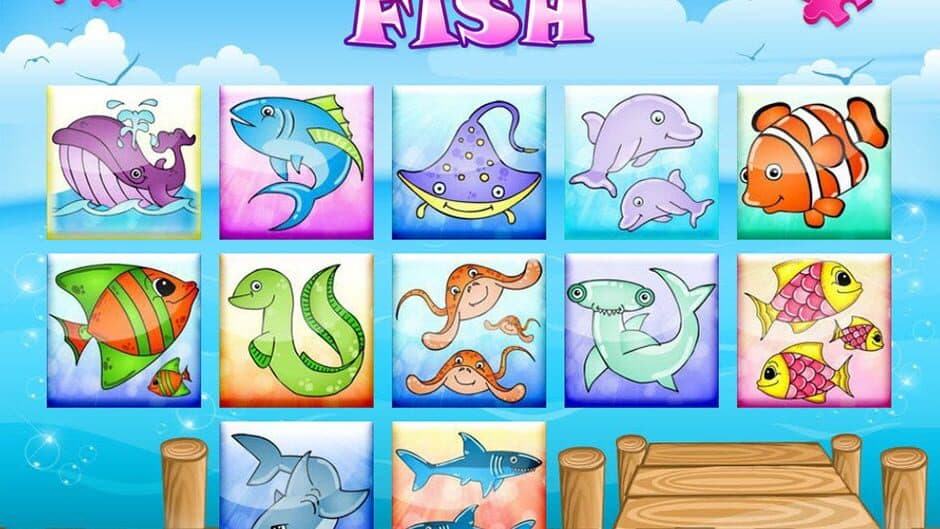Choose the purple stingray puzzle
Screen dimensions: 940x529
[468, 162]
